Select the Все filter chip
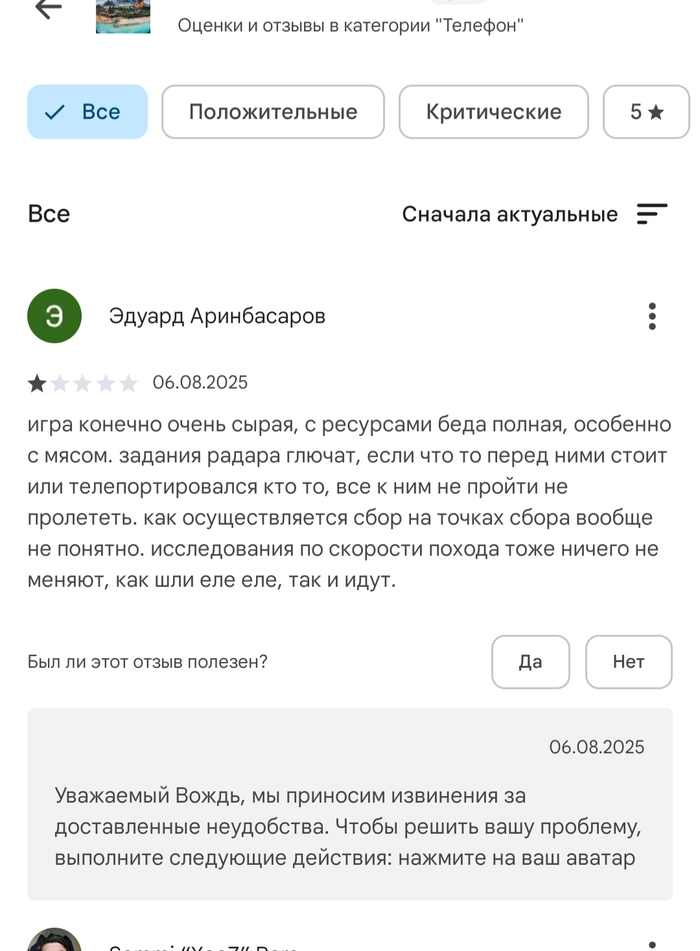 (87, 112)
